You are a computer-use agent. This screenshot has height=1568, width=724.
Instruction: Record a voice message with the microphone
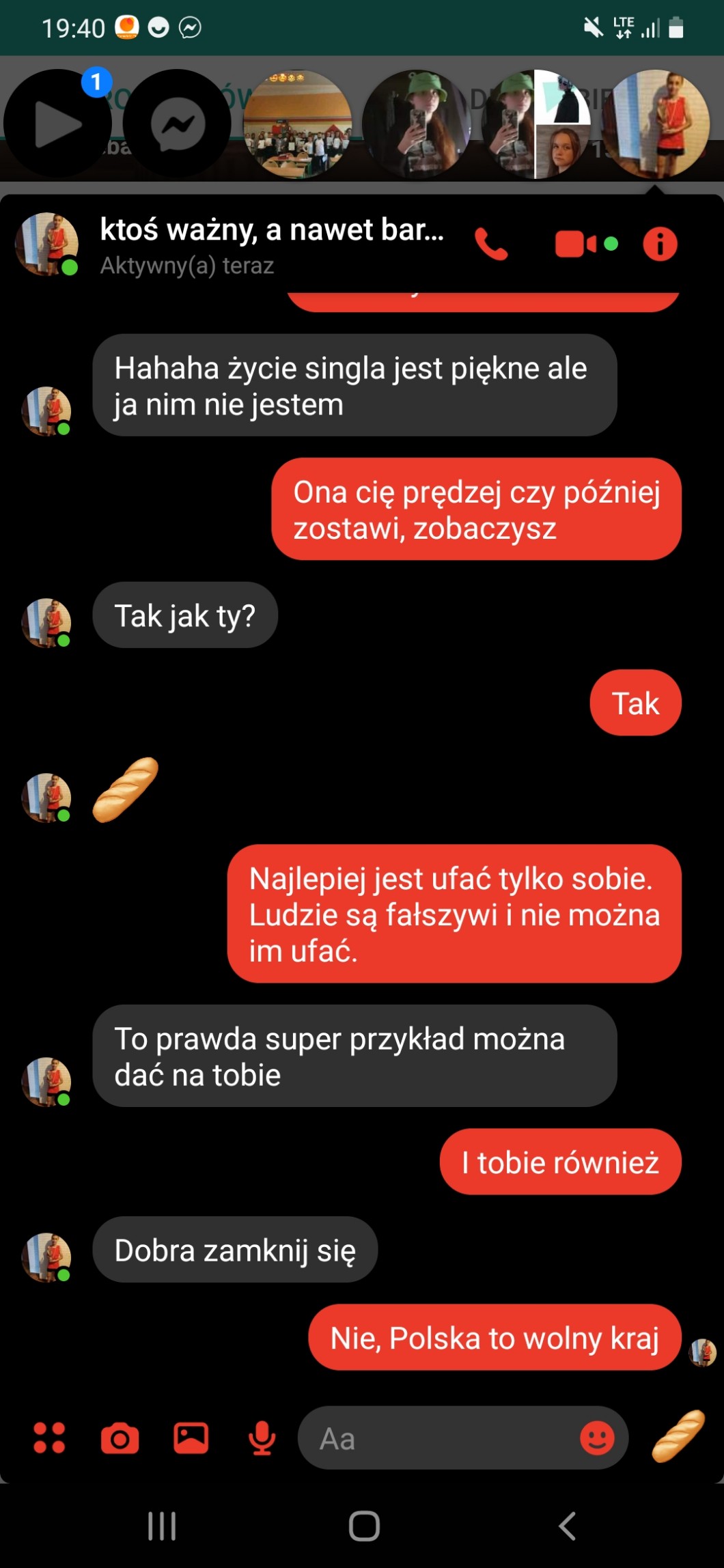262,1438
